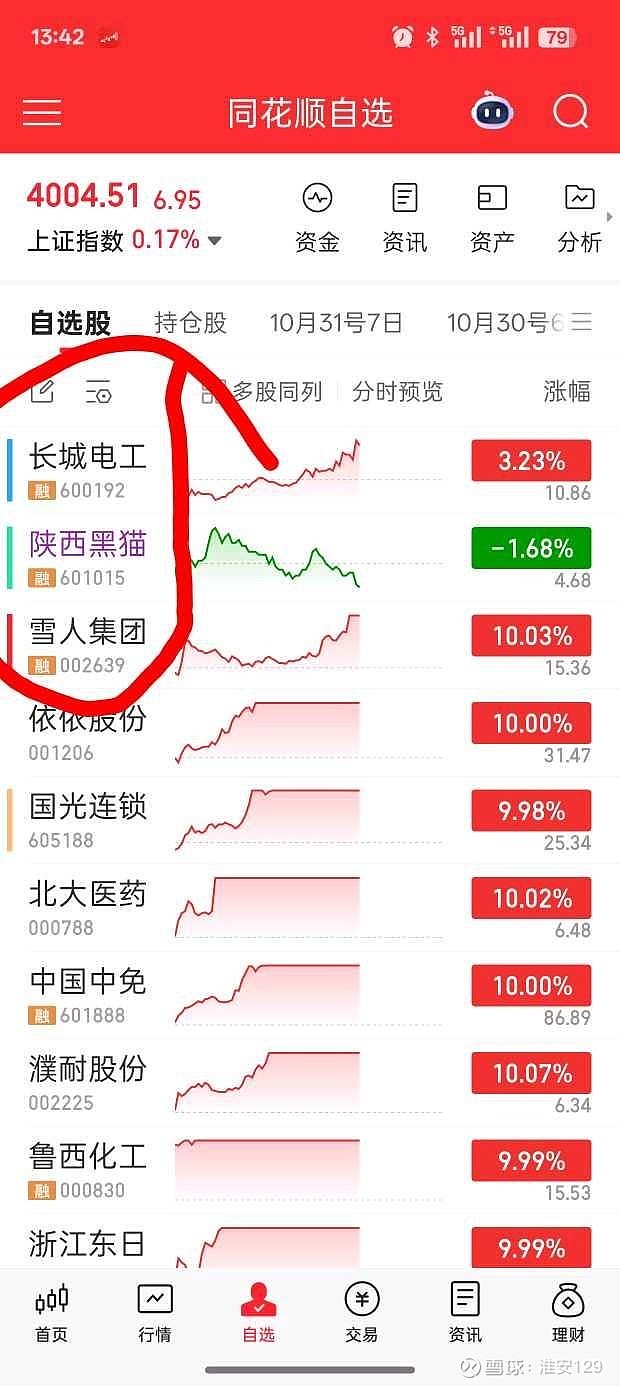
Task: Open the 分析 shortcut
Action: coord(579,217)
